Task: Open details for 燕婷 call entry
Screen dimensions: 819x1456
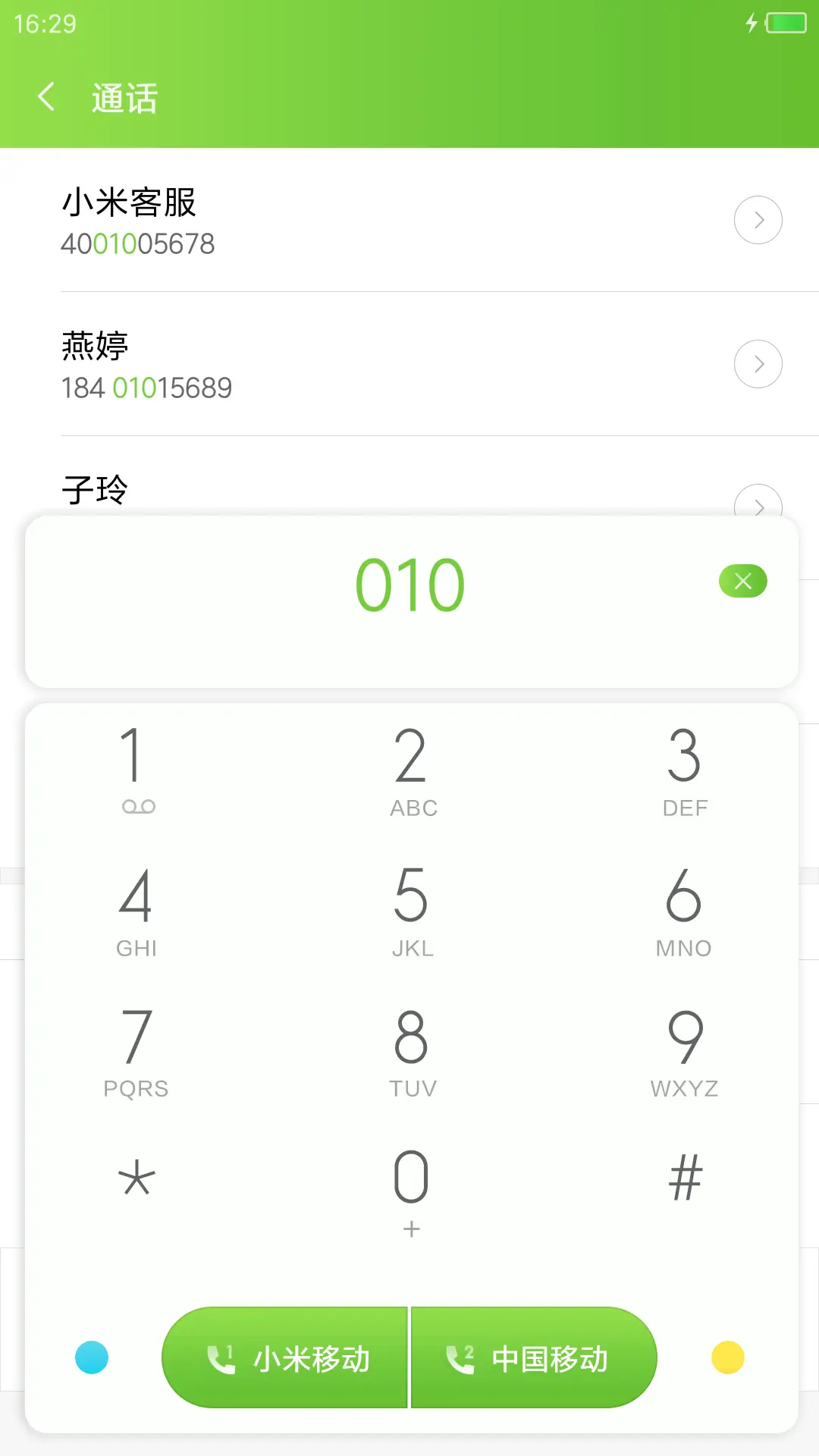Action: pos(758,364)
